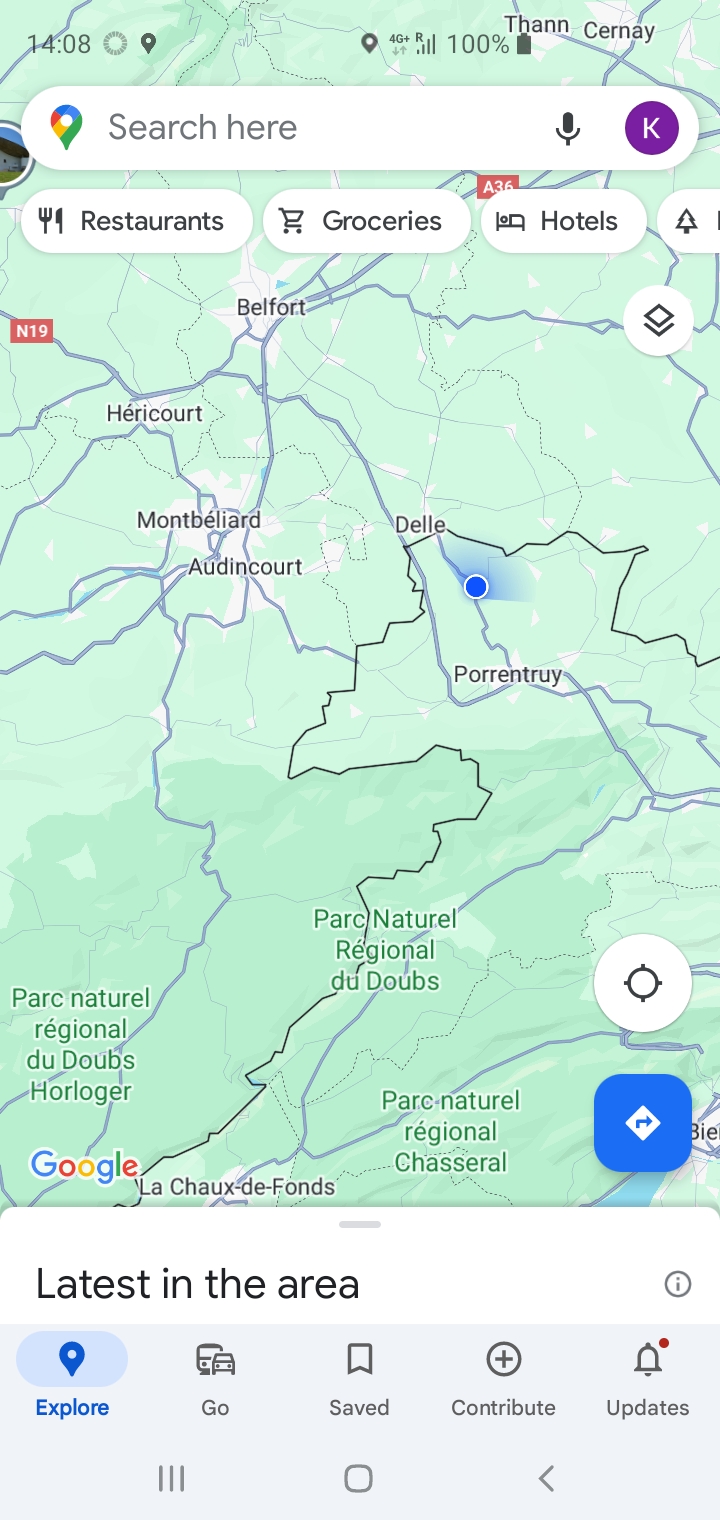This screenshot has height=1520, width=720.
Task: Switch to the Go tab
Action: [x=215, y=1378]
